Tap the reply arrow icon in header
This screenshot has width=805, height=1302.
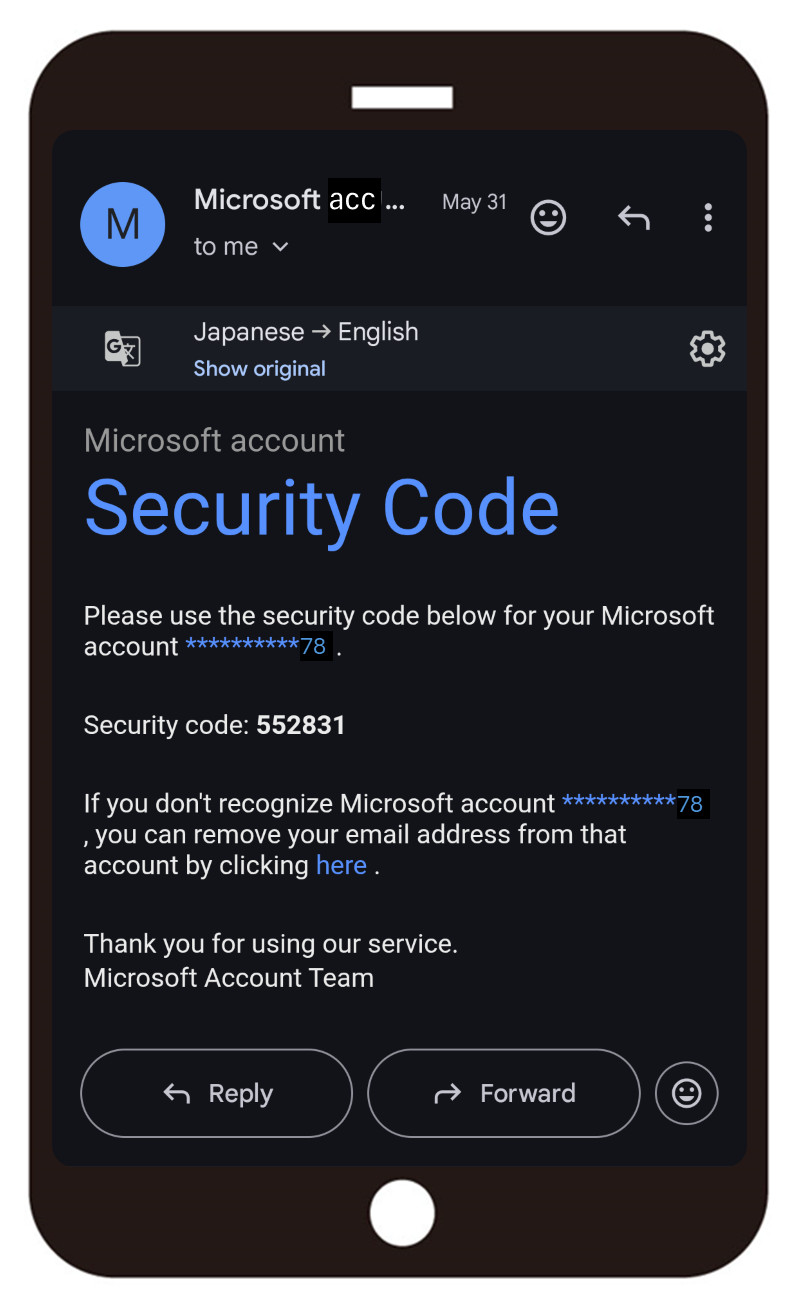pyautogui.click(x=634, y=217)
